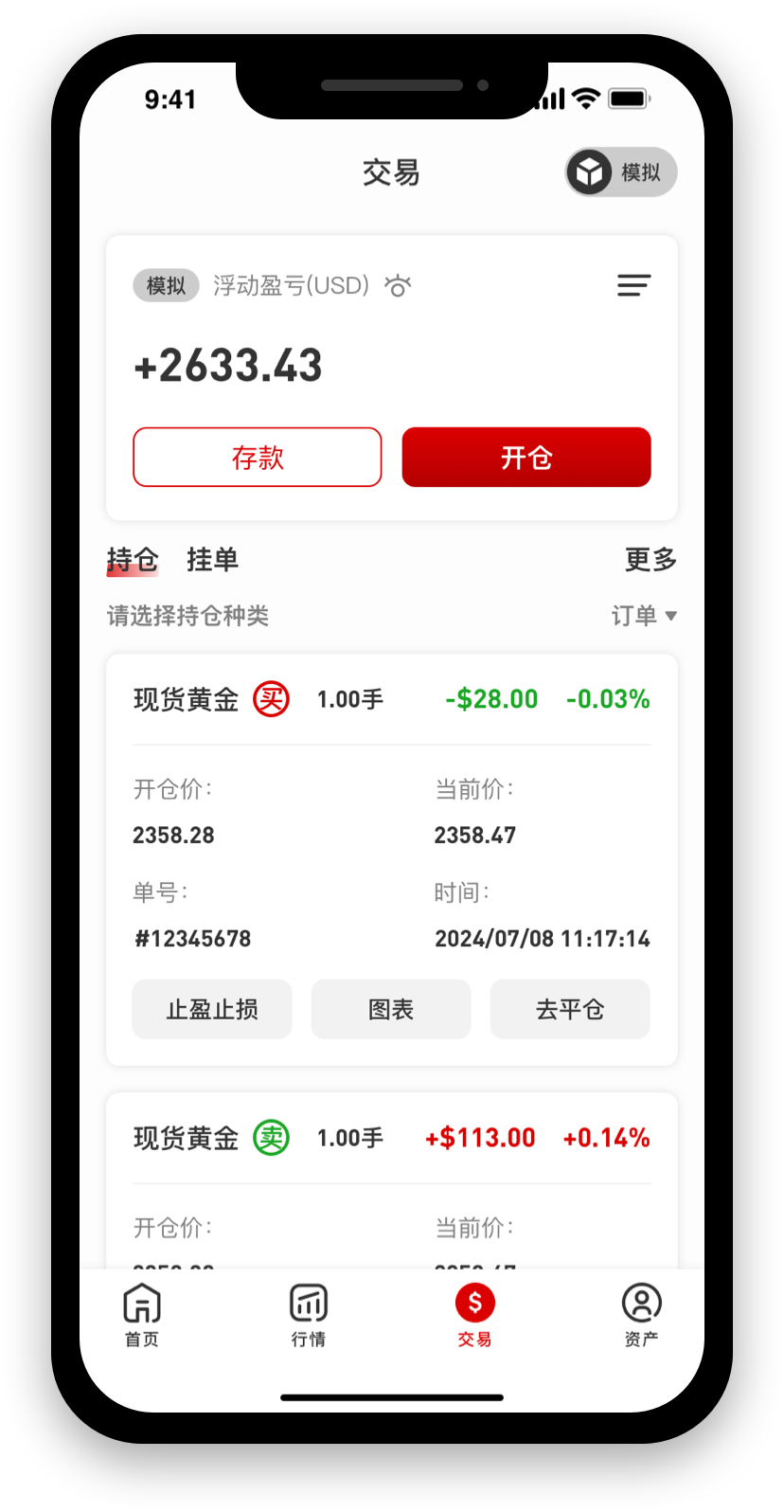This screenshot has width=784, height=1512.
Task: Select the 交易 bottom tab
Action: tap(475, 1315)
